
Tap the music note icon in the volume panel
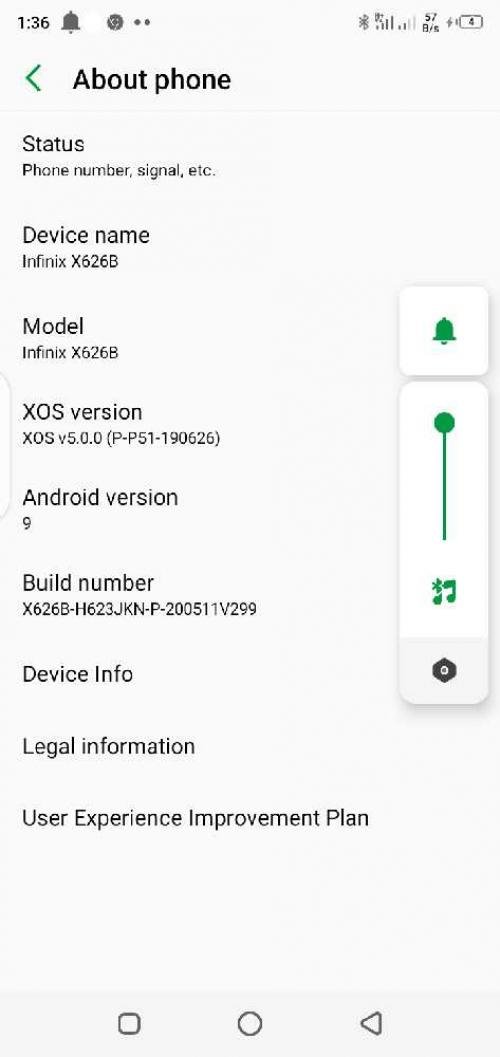click(x=444, y=591)
